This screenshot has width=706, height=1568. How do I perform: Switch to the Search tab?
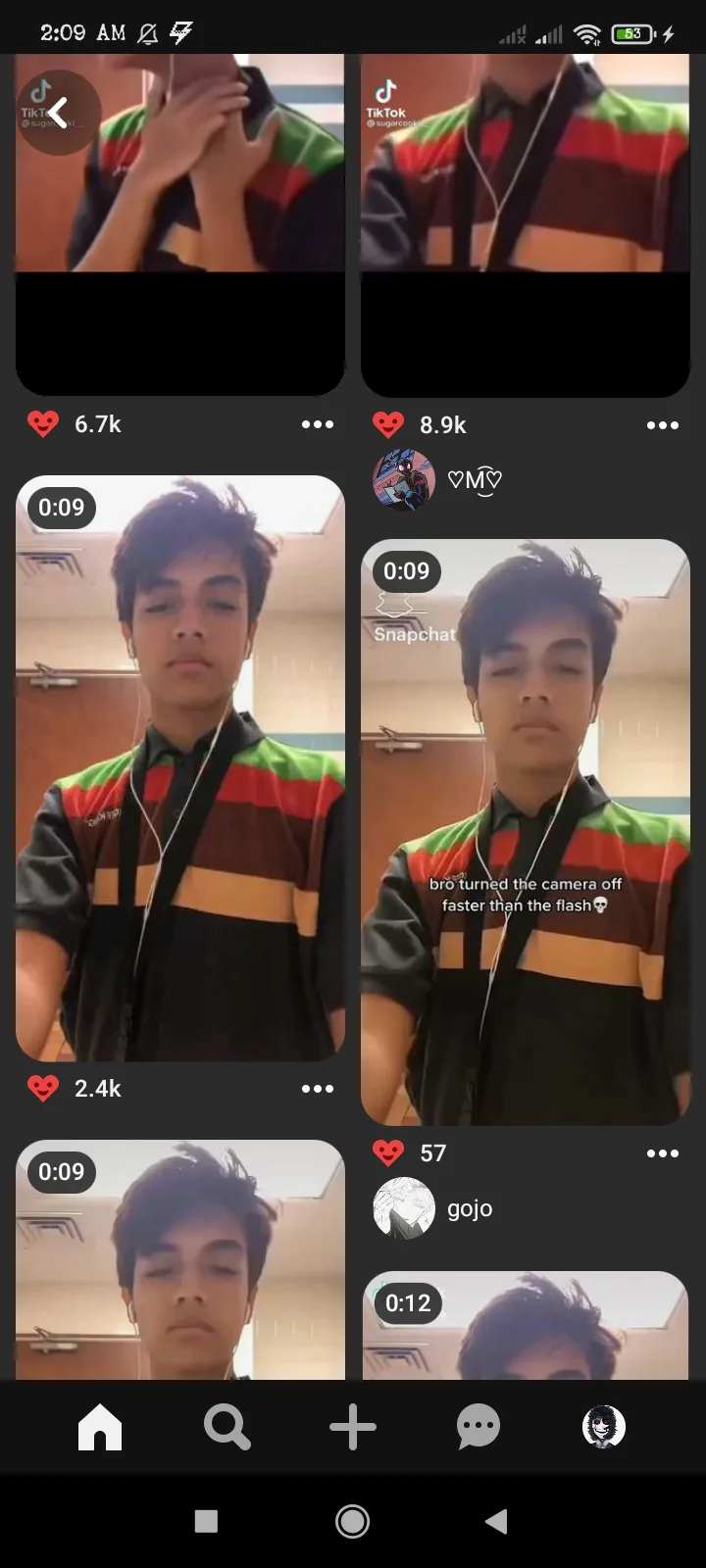[227, 1427]
